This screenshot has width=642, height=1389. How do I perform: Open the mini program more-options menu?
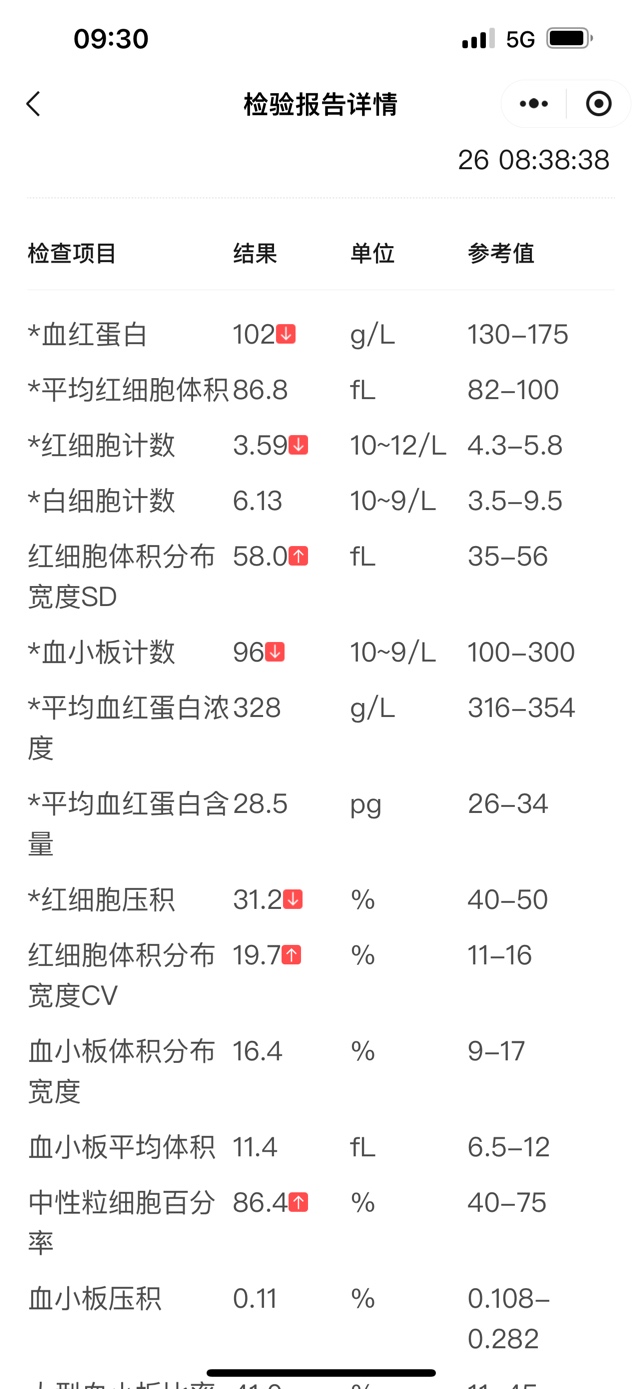(x=534, y=104)
